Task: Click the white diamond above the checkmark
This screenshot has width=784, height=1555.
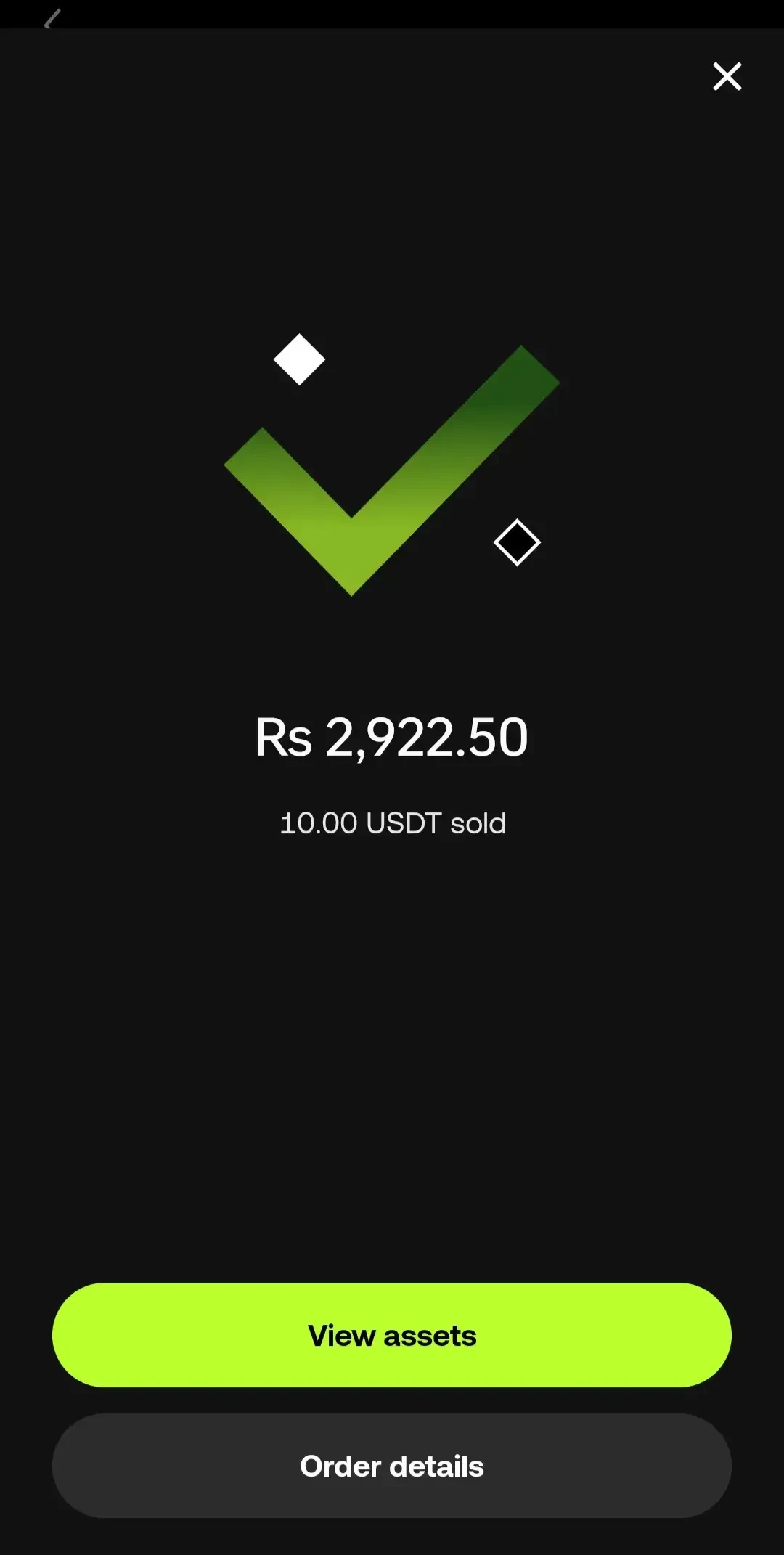Action: (299, 359)
